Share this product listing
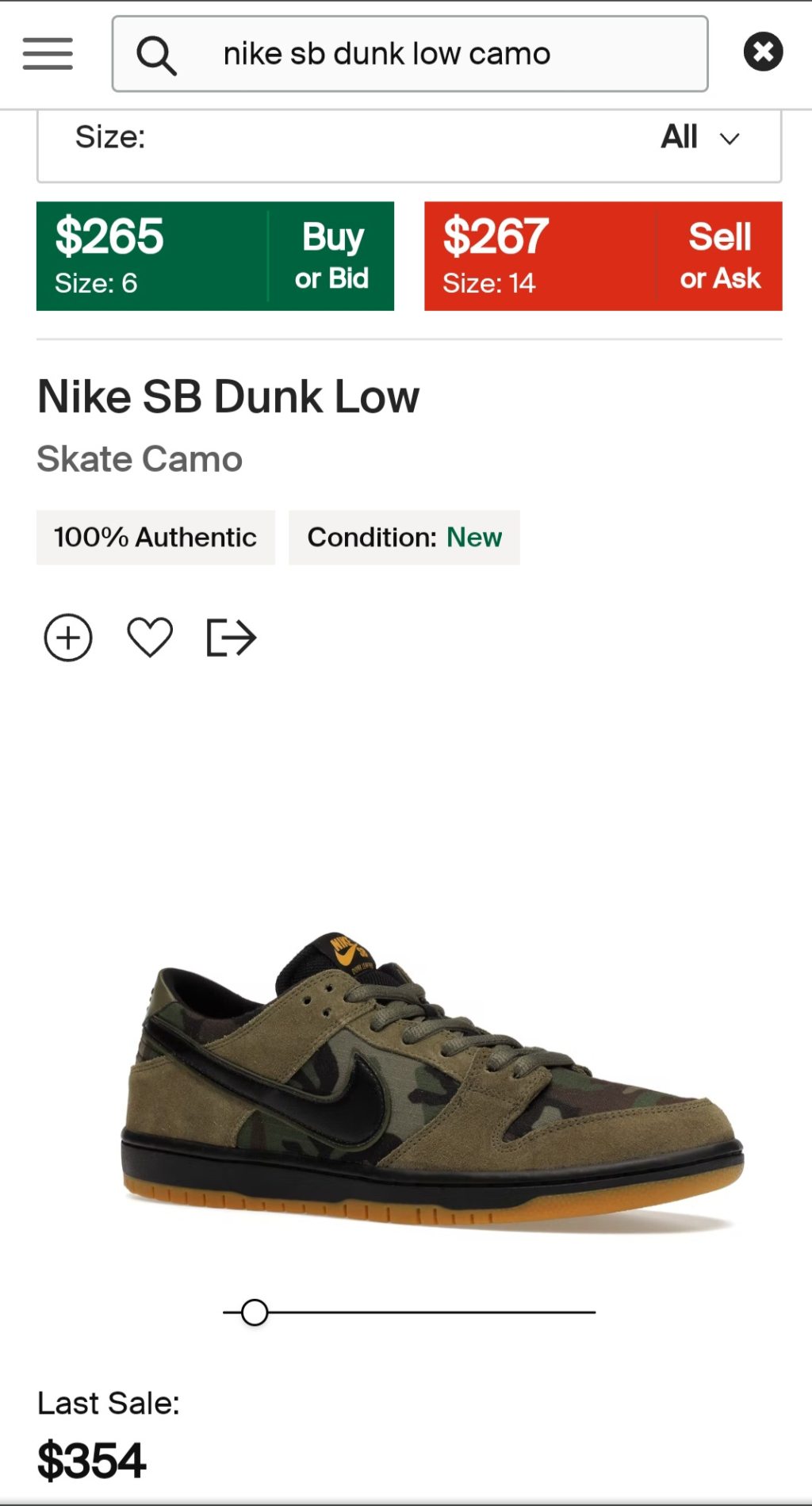Viewport: 812px width, 1506px height. 231,638
